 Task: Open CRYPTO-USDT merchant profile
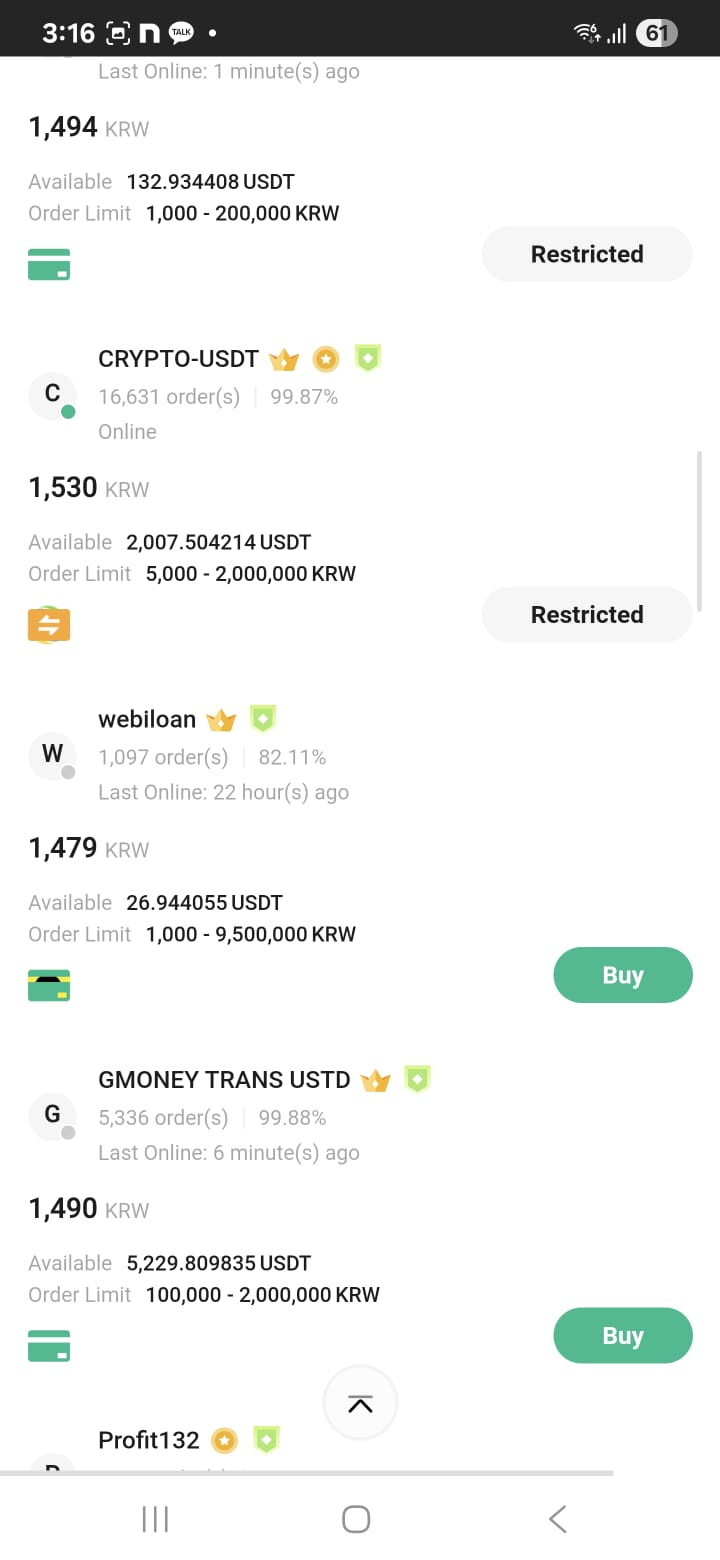click(x=178, y=359)
